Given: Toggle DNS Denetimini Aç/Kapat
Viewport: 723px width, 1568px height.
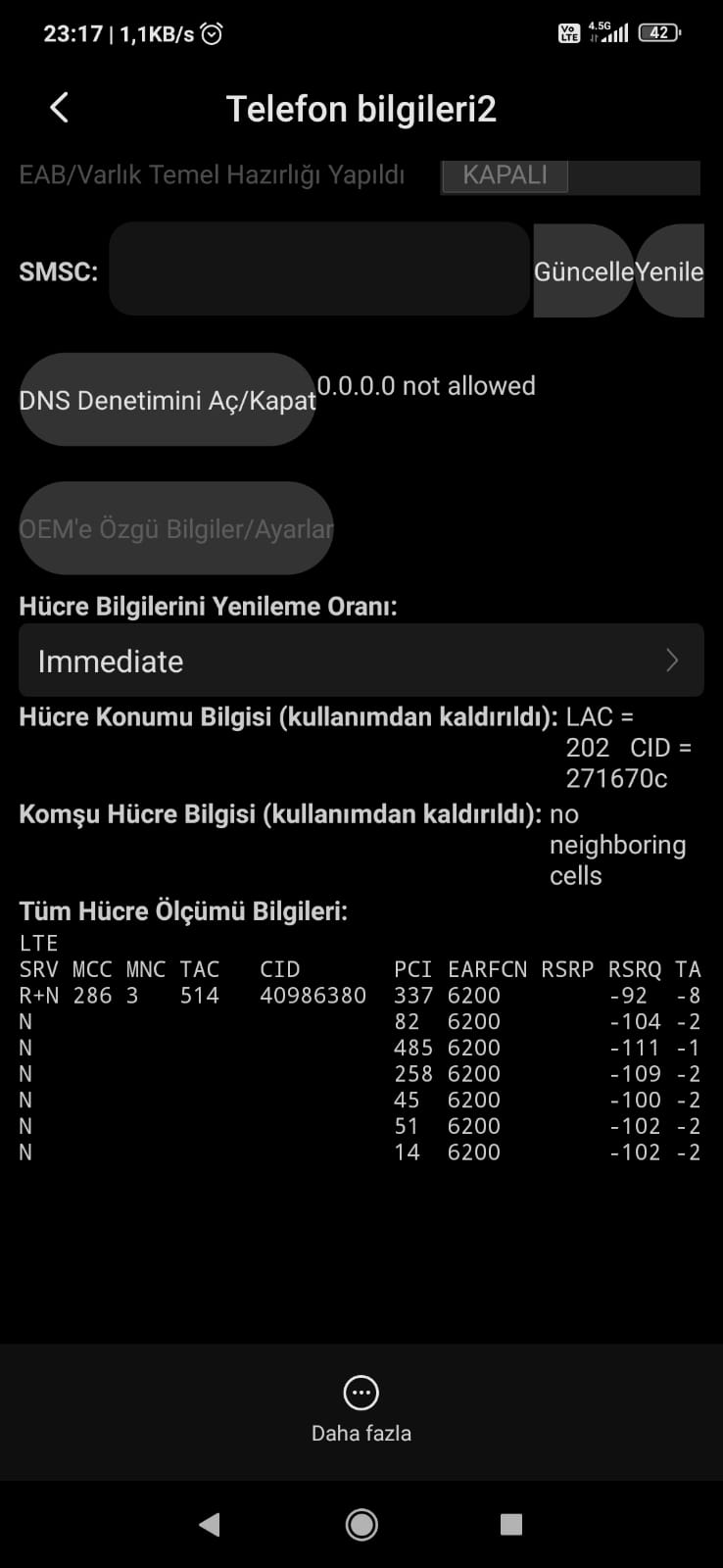Looking at the screenshot, I should coord(168,400).
